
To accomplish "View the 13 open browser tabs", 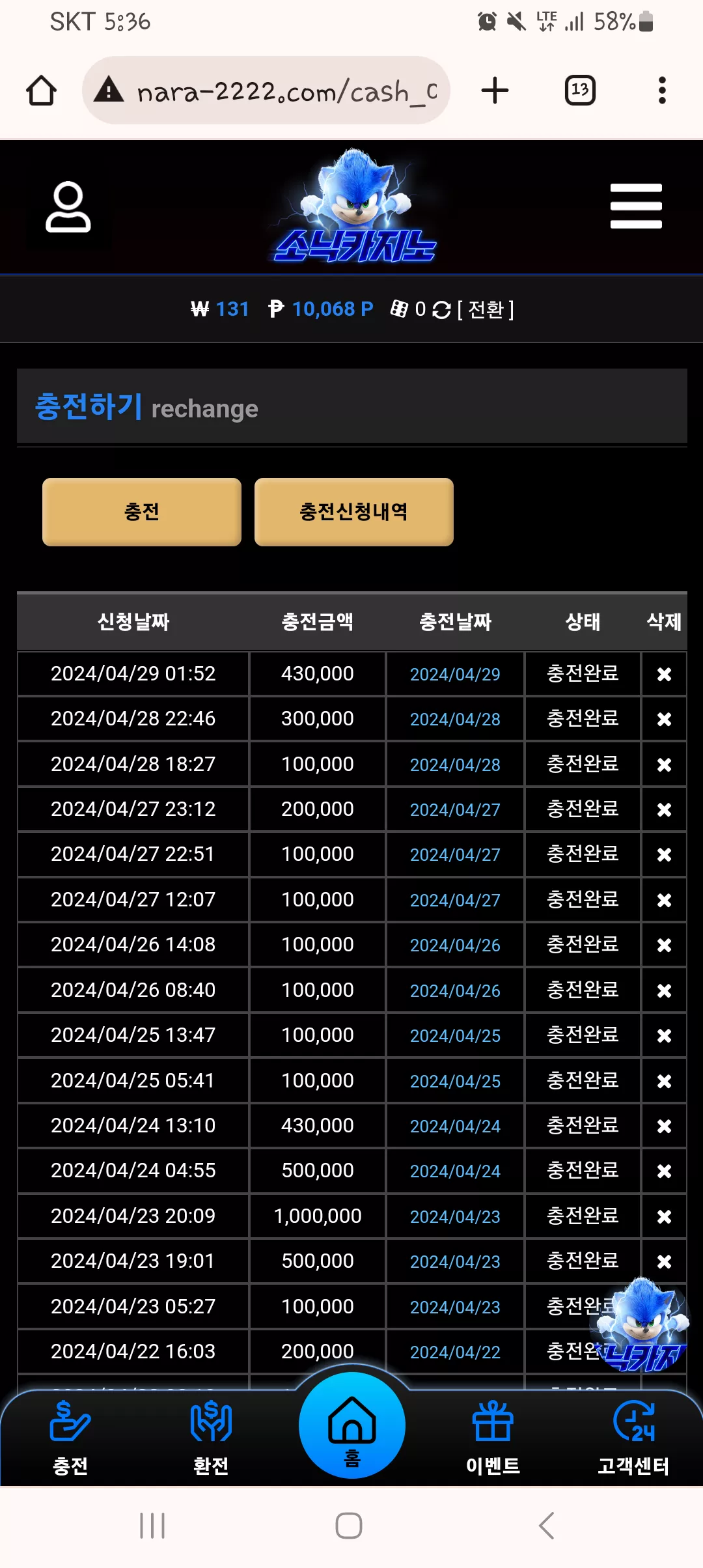I will pyautogui.click(x=580, y=91).
